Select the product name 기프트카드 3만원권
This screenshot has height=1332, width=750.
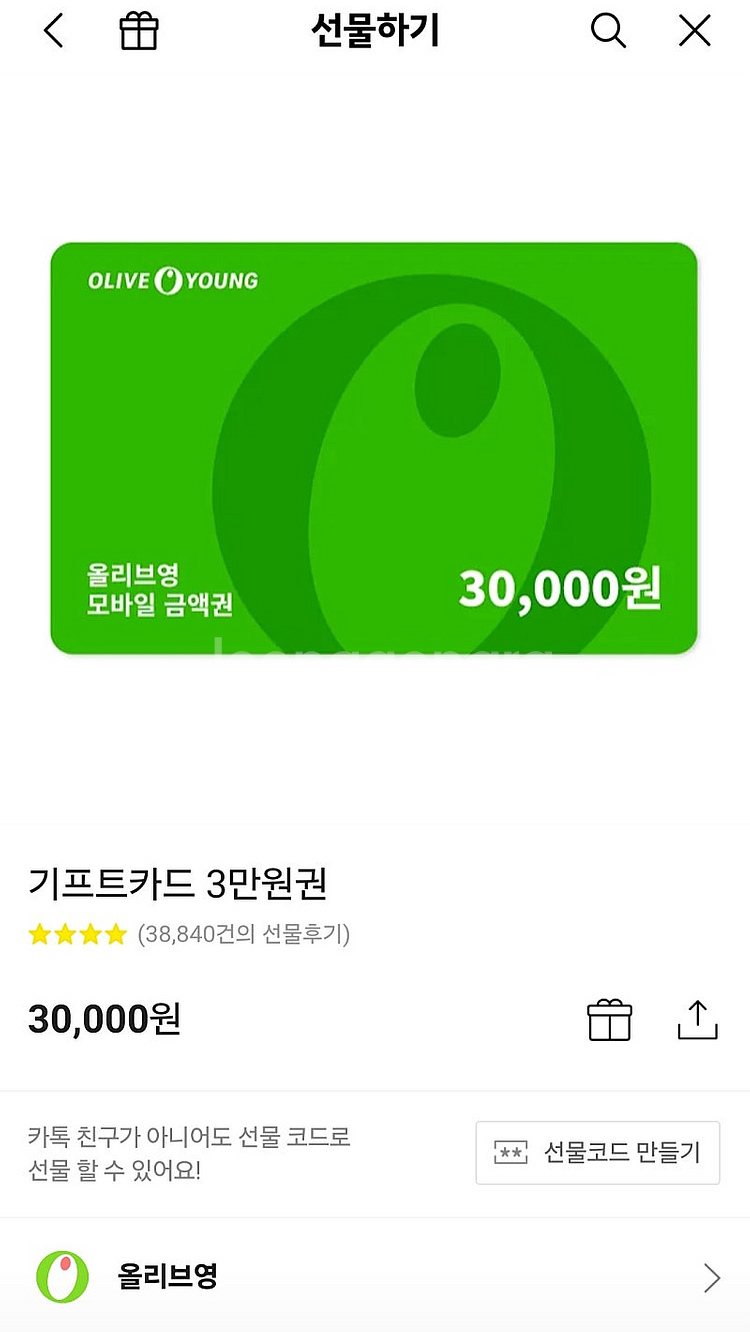coord(180,885)
